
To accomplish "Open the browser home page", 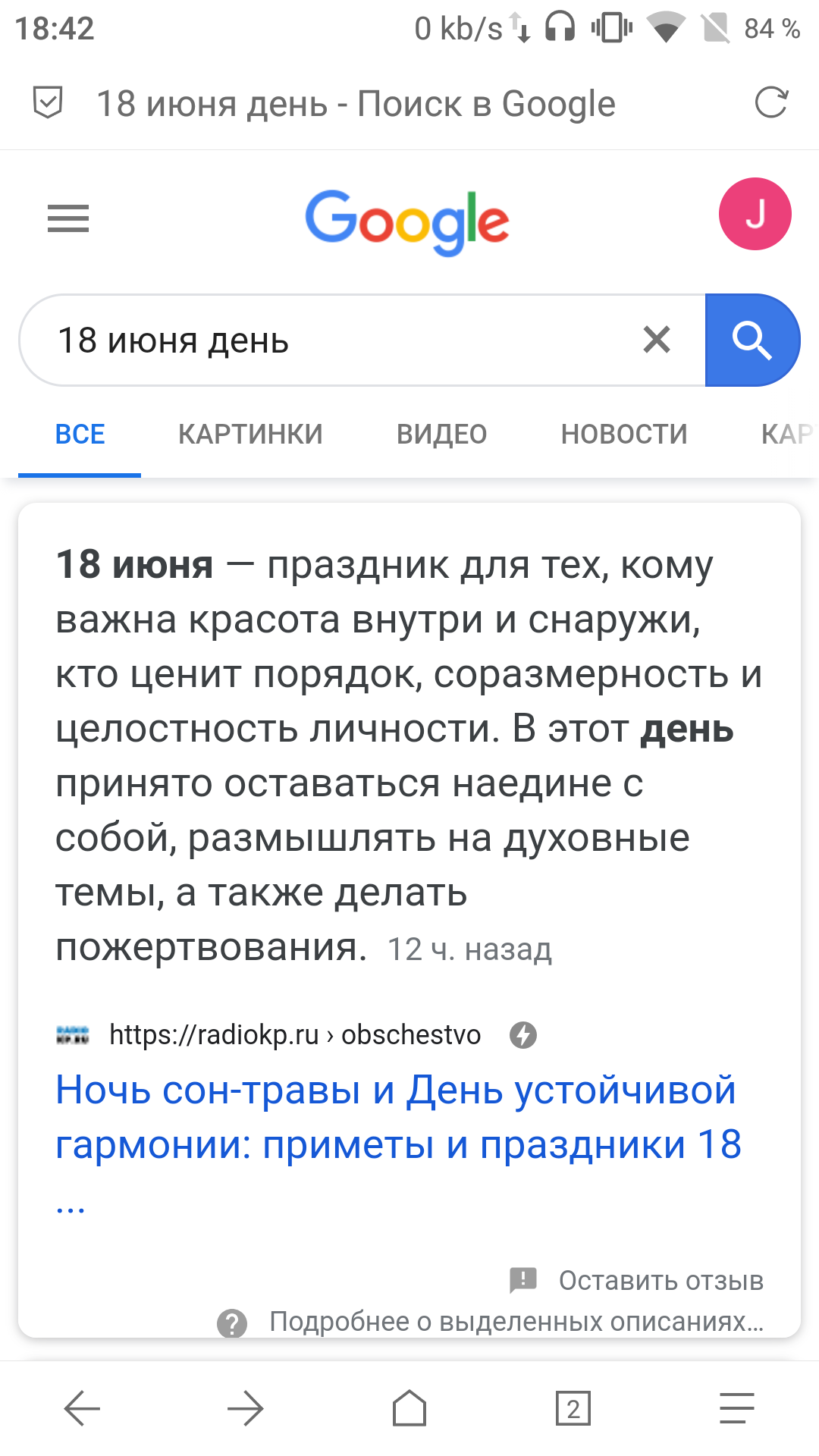I will [409, 1409].
